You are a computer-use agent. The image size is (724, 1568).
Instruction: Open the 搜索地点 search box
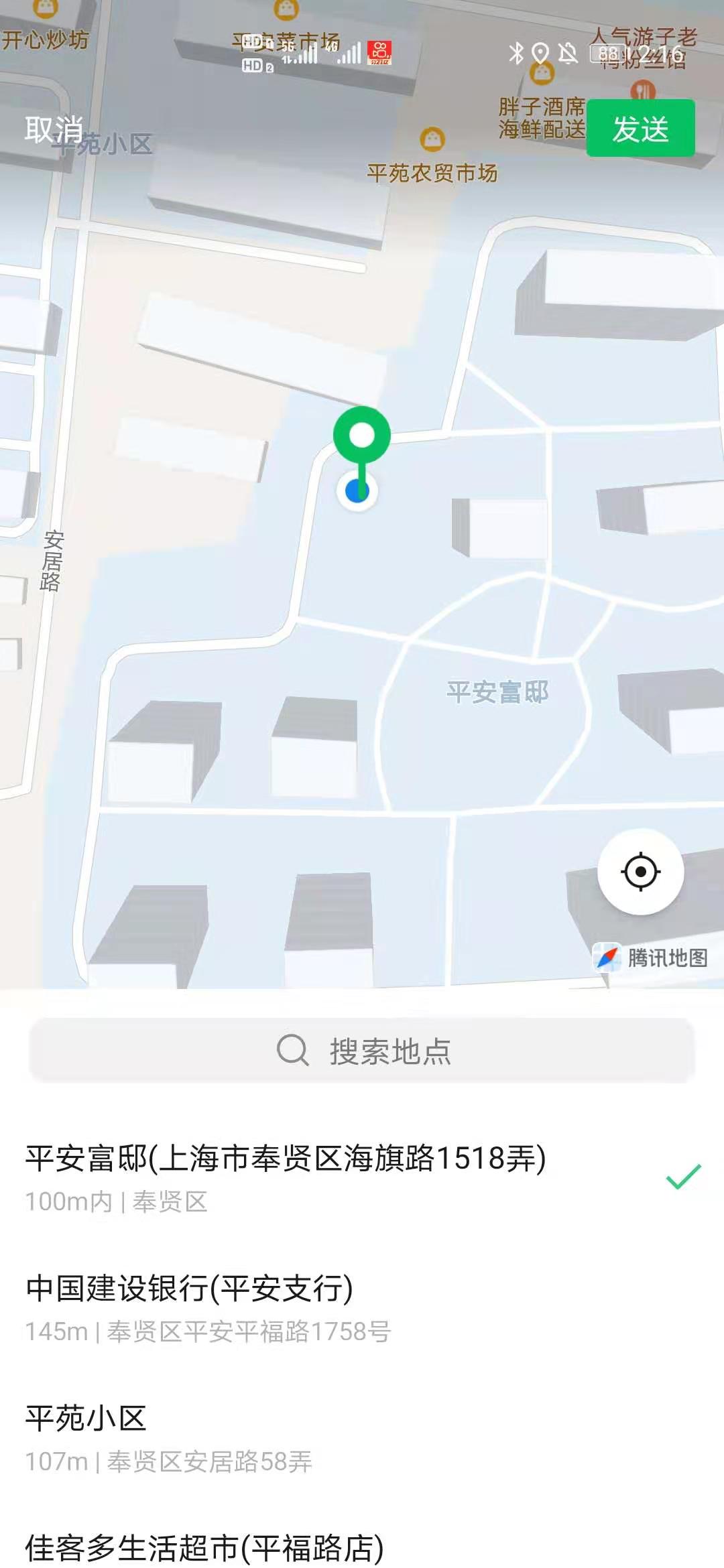pos(362,1051)
